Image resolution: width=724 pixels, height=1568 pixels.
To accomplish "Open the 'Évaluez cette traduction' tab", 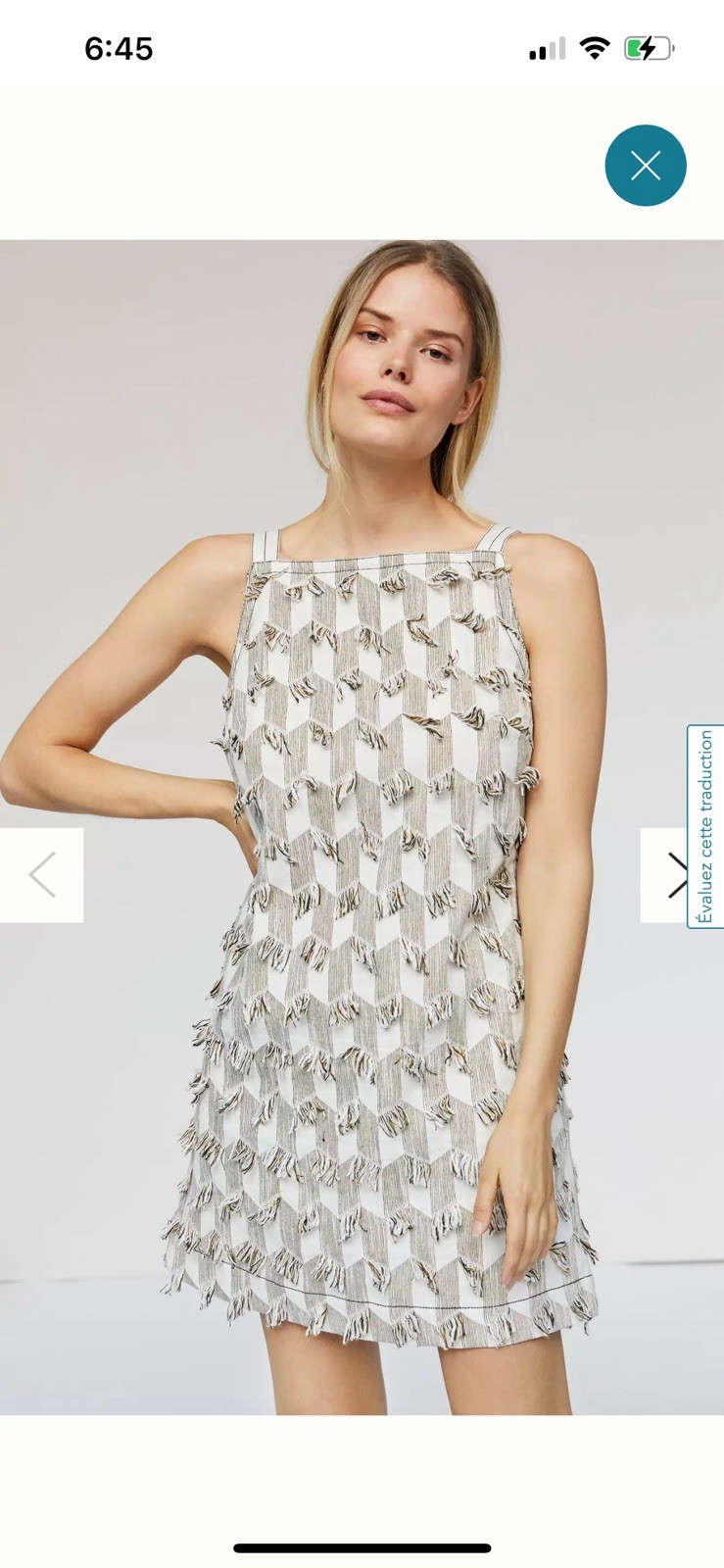I will click(x=705, y=827).
